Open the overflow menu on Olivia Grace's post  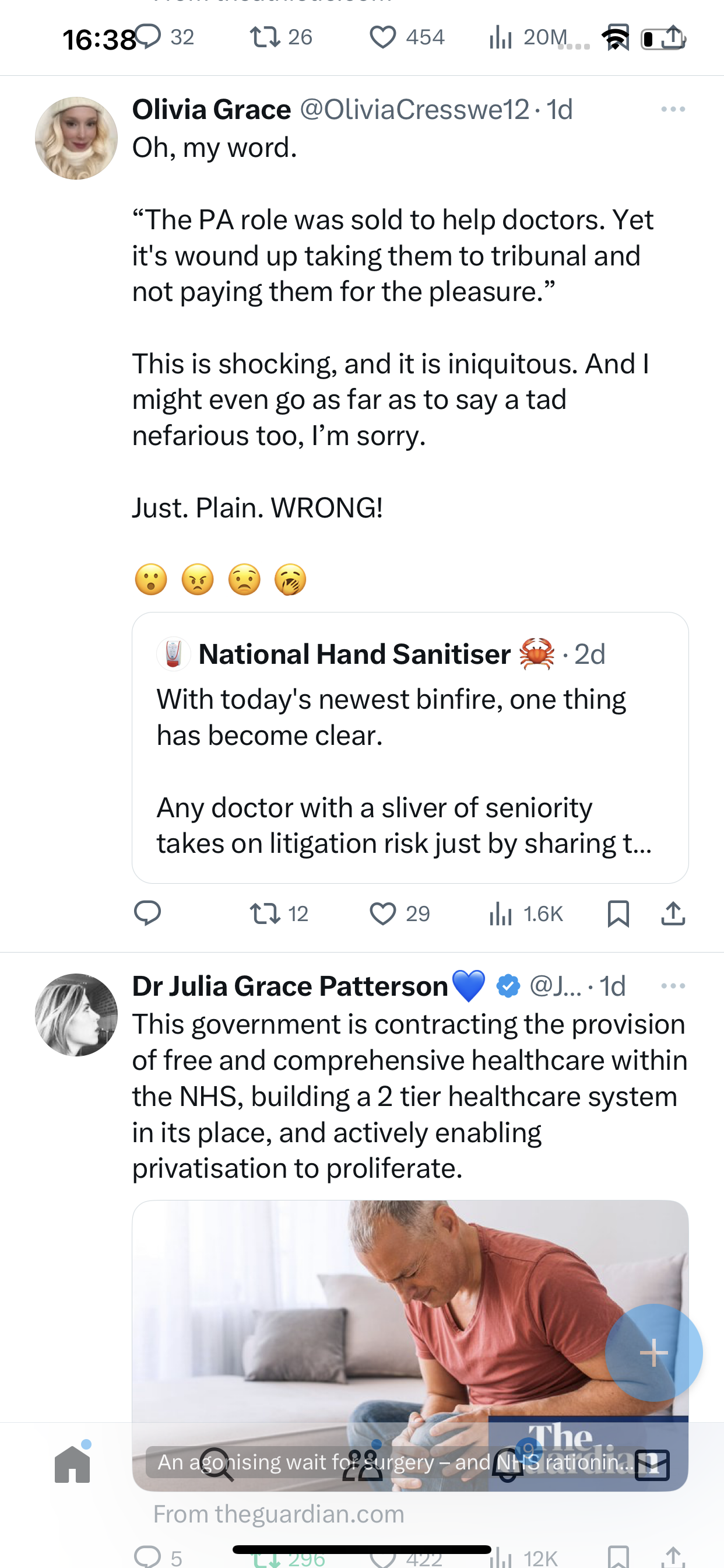673,110
